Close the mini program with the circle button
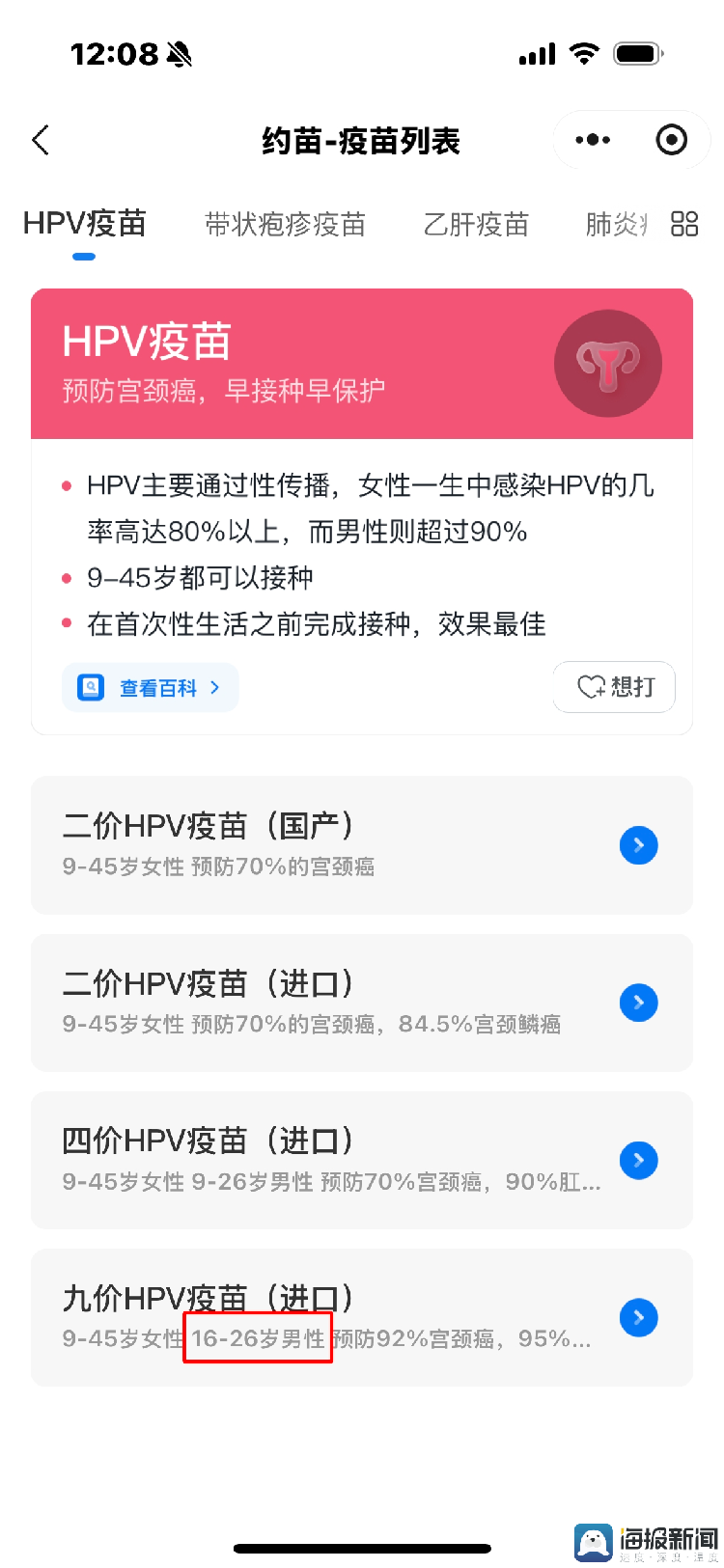 (671, 141)
